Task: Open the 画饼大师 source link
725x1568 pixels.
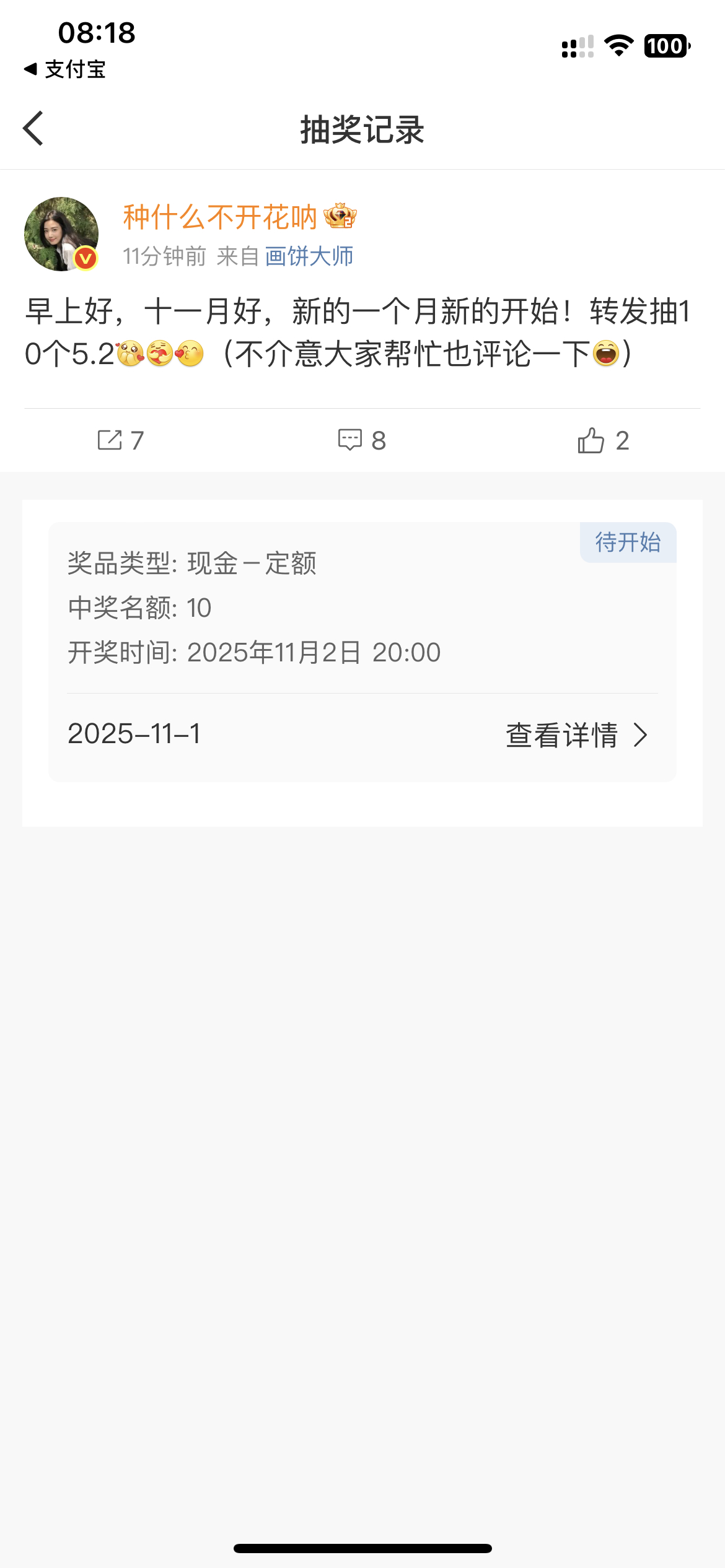Action: (x=308, y=256)
